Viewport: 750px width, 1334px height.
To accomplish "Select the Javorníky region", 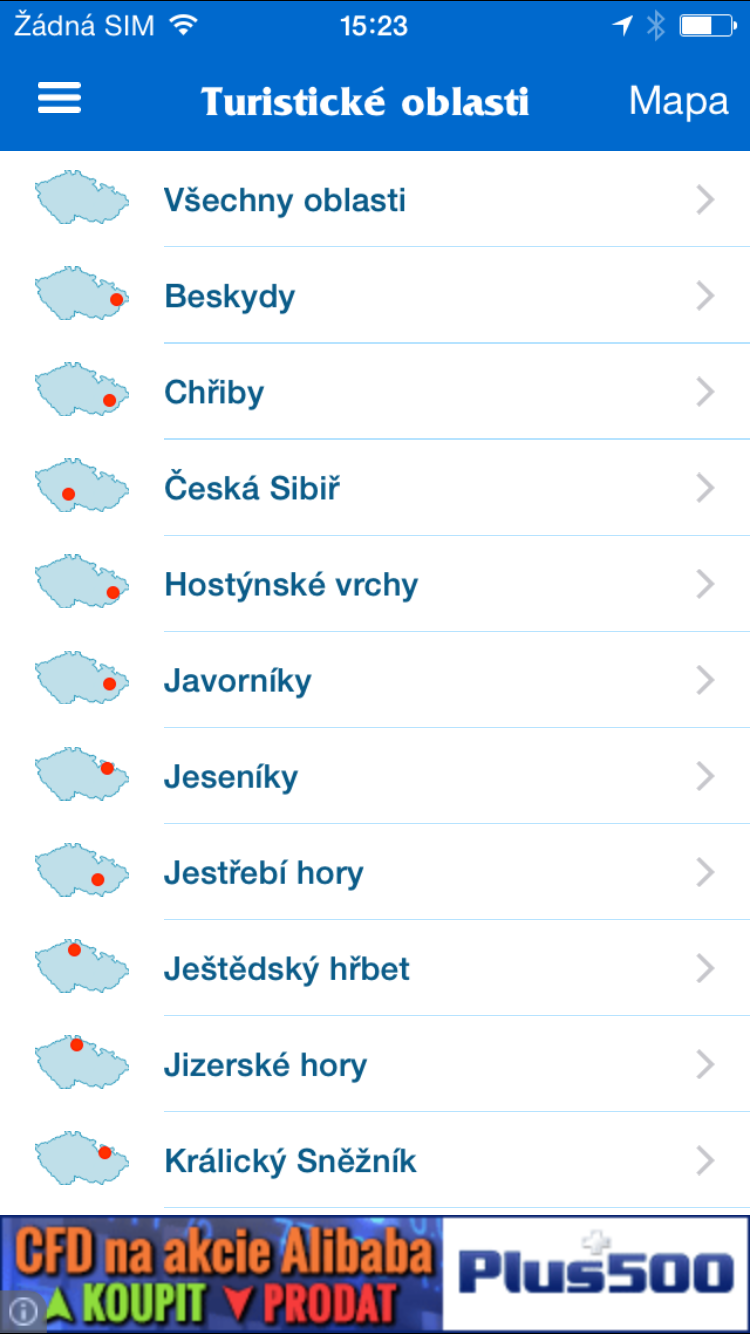I will pyautogui.click(x=375, y=679).
